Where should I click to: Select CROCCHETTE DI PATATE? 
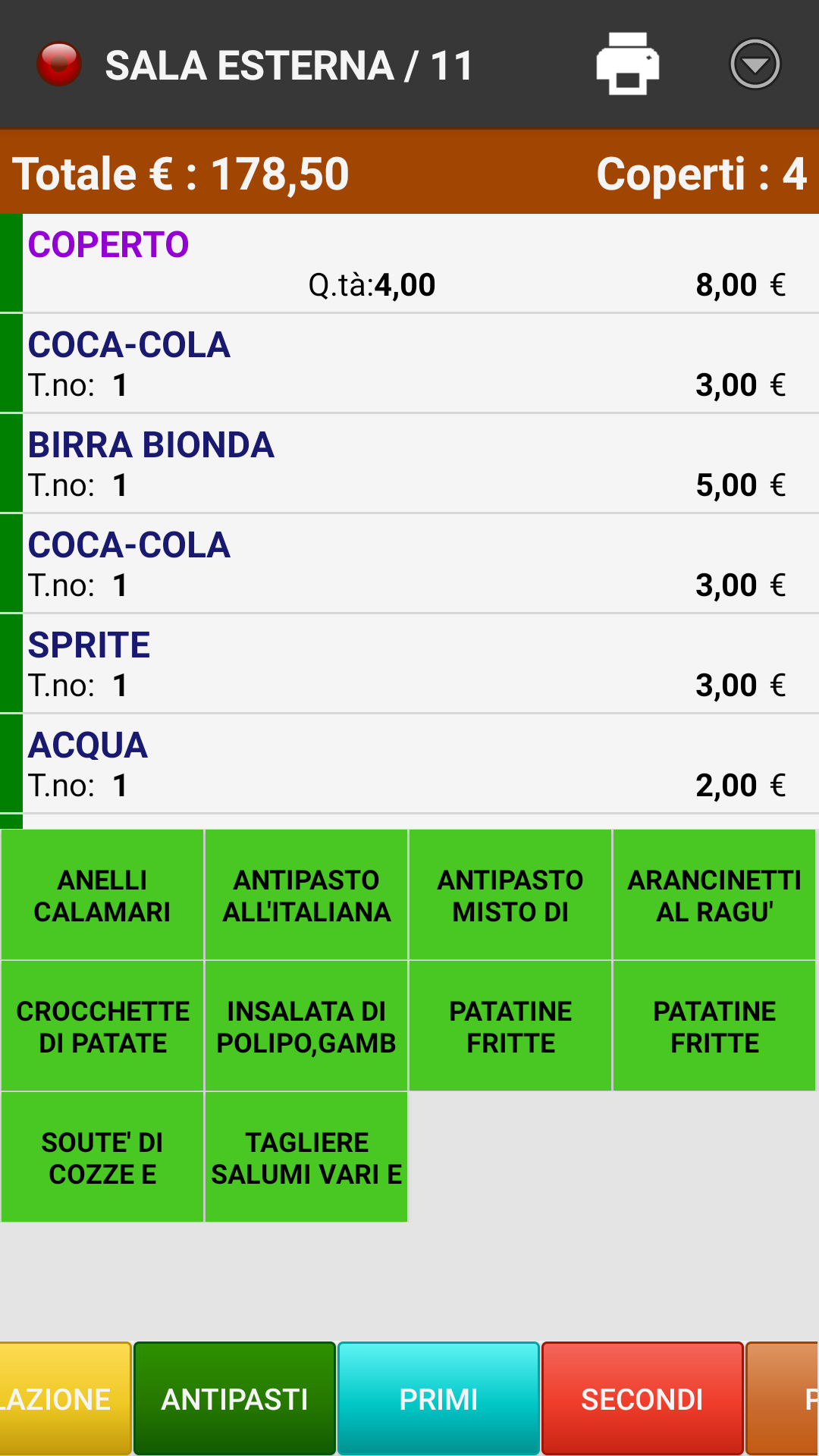102,1027
